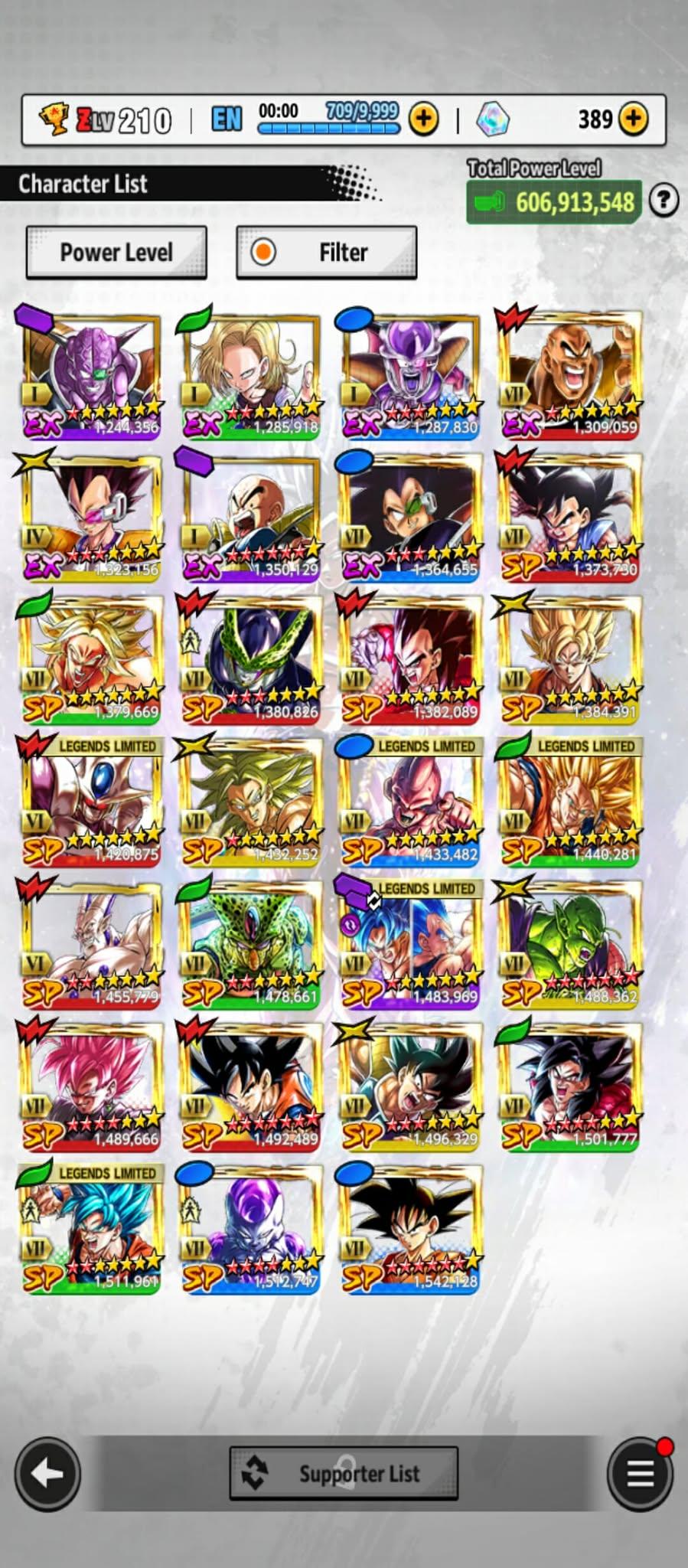Image resolution: width=688 pixels, height=1568 pixels.
Task: Open Legends Limited character with power 1,511,961
Action: pyautogui.click(x=92, y=1230)
